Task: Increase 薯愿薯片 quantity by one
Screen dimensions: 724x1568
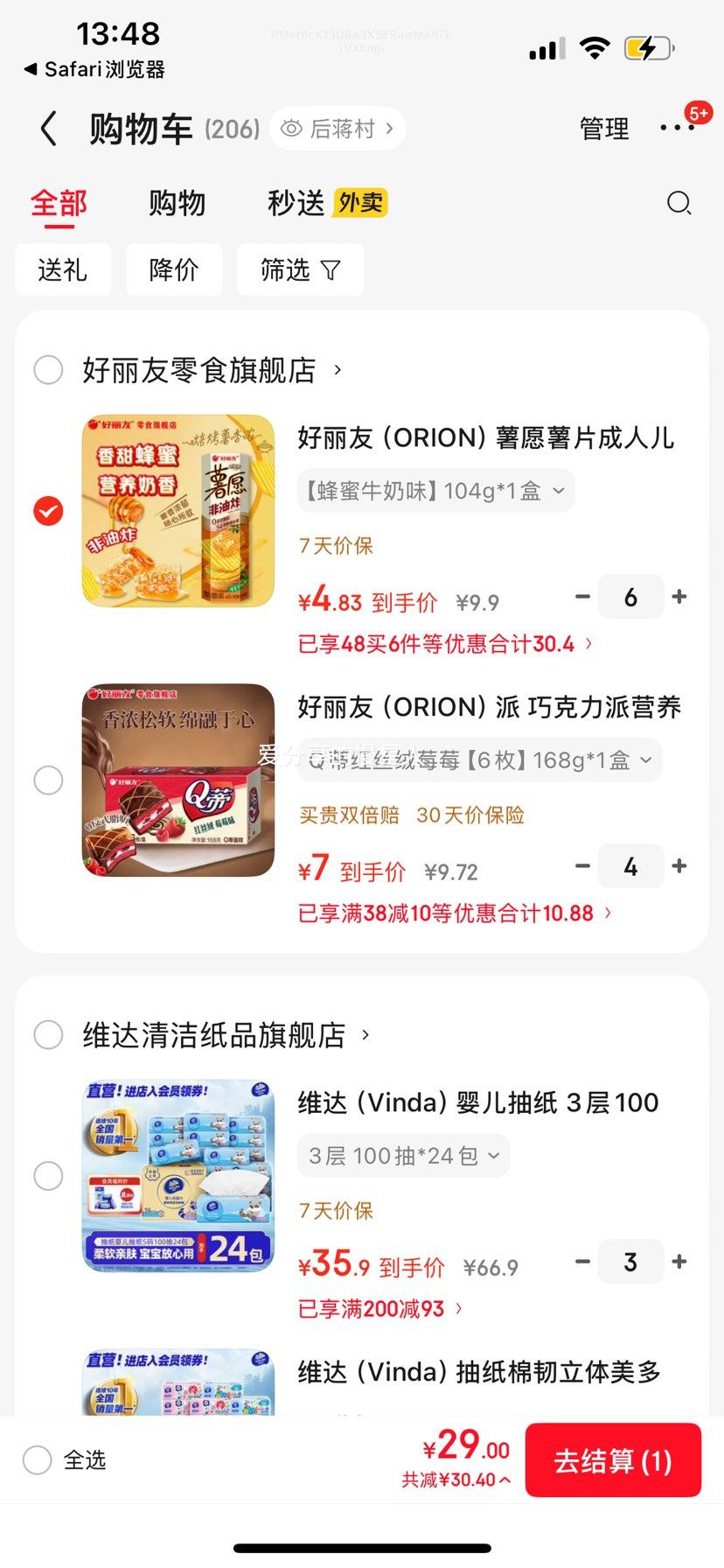Action: [679, 597]
